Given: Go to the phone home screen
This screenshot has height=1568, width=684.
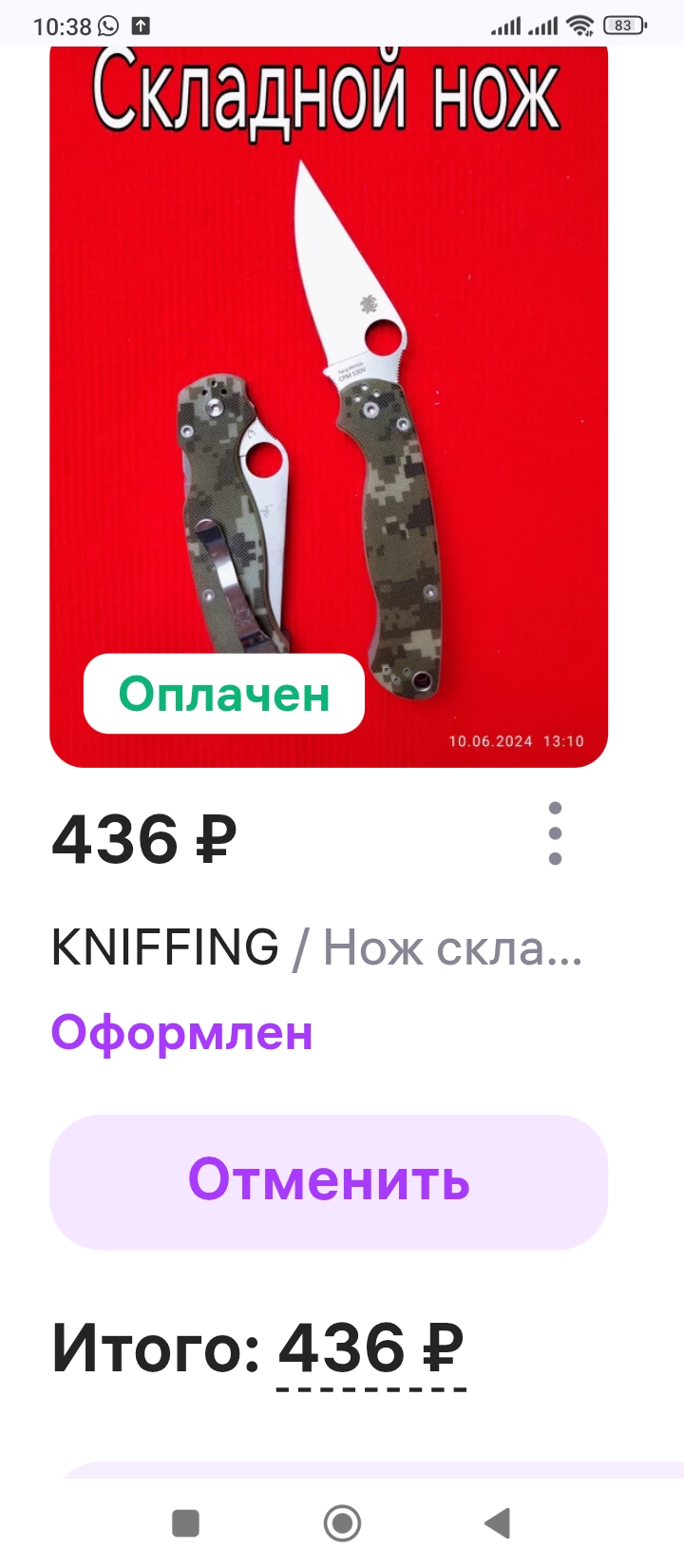Looking at the screenshot, I should point(342,1523).
